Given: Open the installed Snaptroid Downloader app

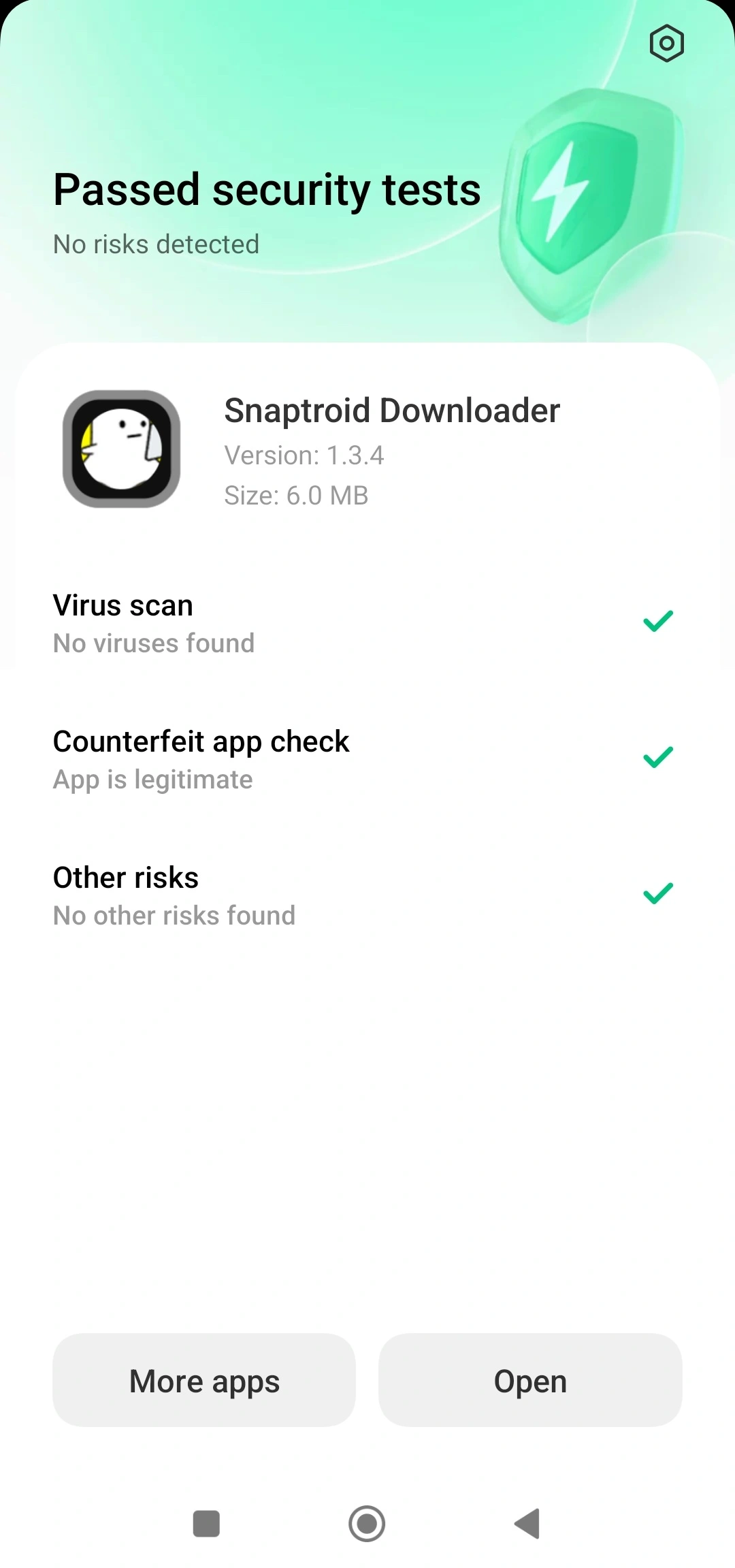Looking at the screenshot, I should [x=530, y=1380].
